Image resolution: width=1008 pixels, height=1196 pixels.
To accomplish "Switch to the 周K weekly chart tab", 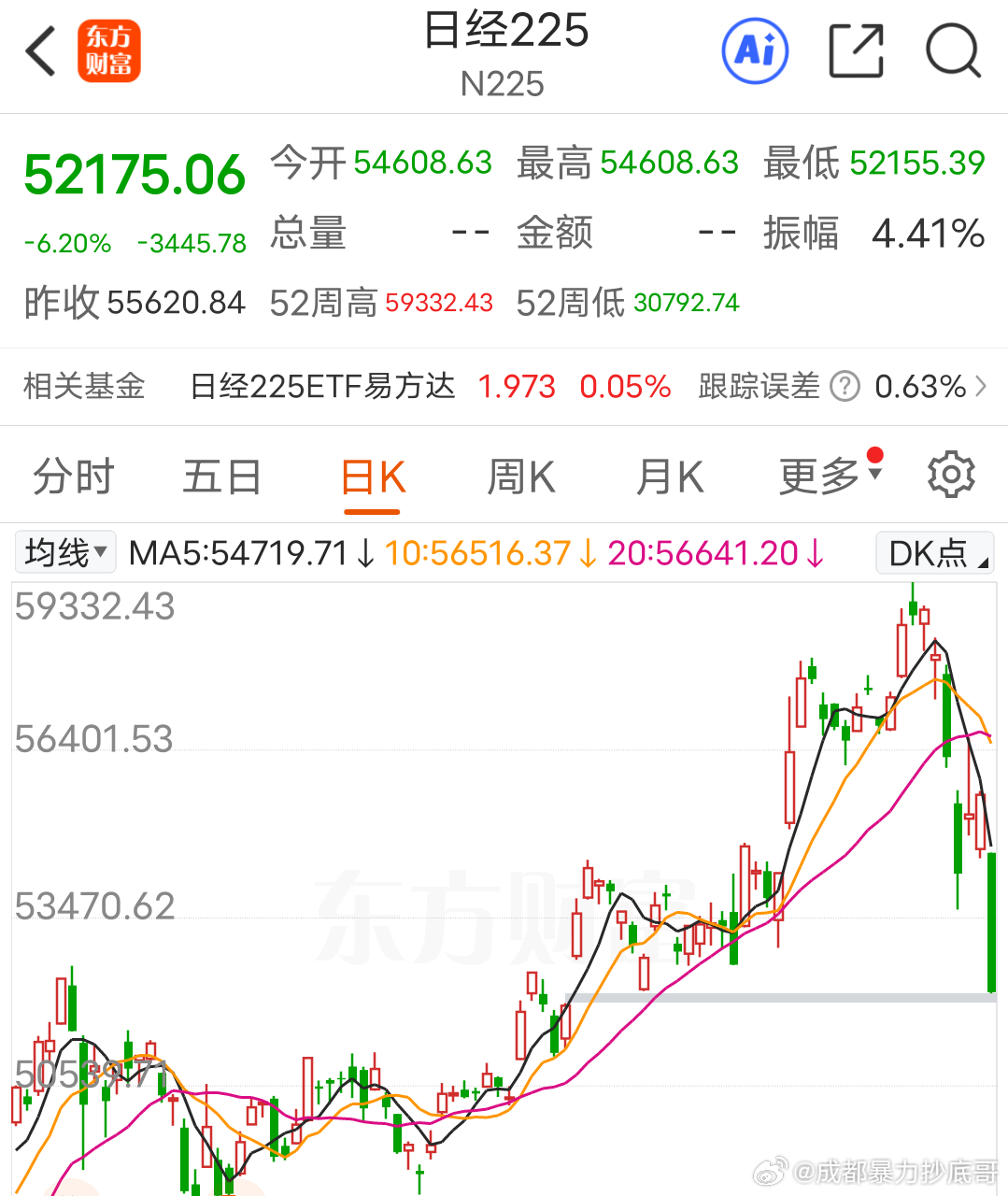I will coord(520,475).
